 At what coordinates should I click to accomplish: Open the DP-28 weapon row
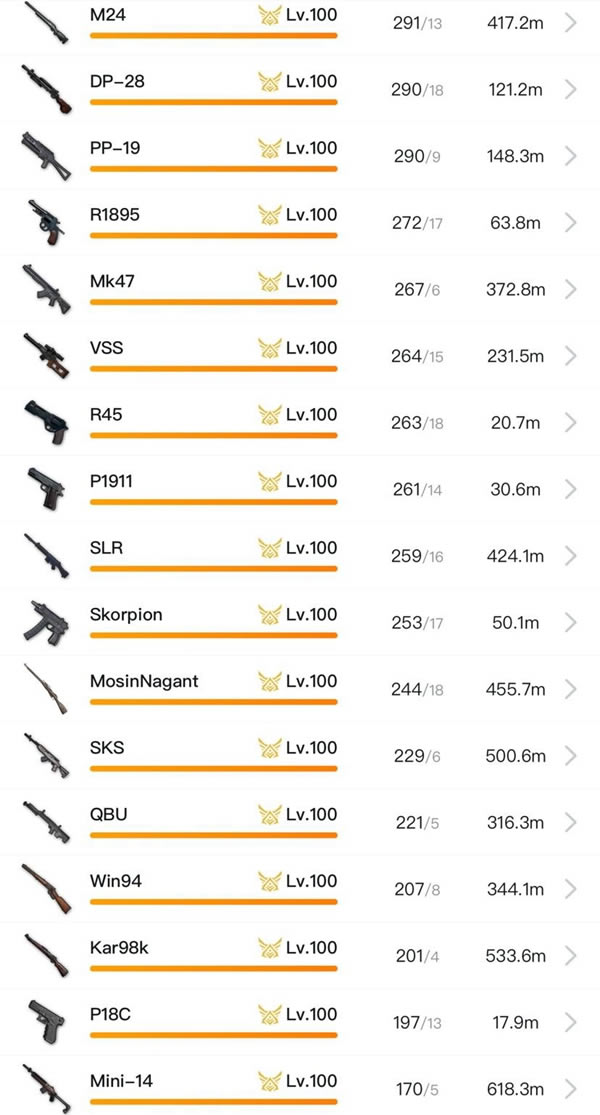pos(300,89)
